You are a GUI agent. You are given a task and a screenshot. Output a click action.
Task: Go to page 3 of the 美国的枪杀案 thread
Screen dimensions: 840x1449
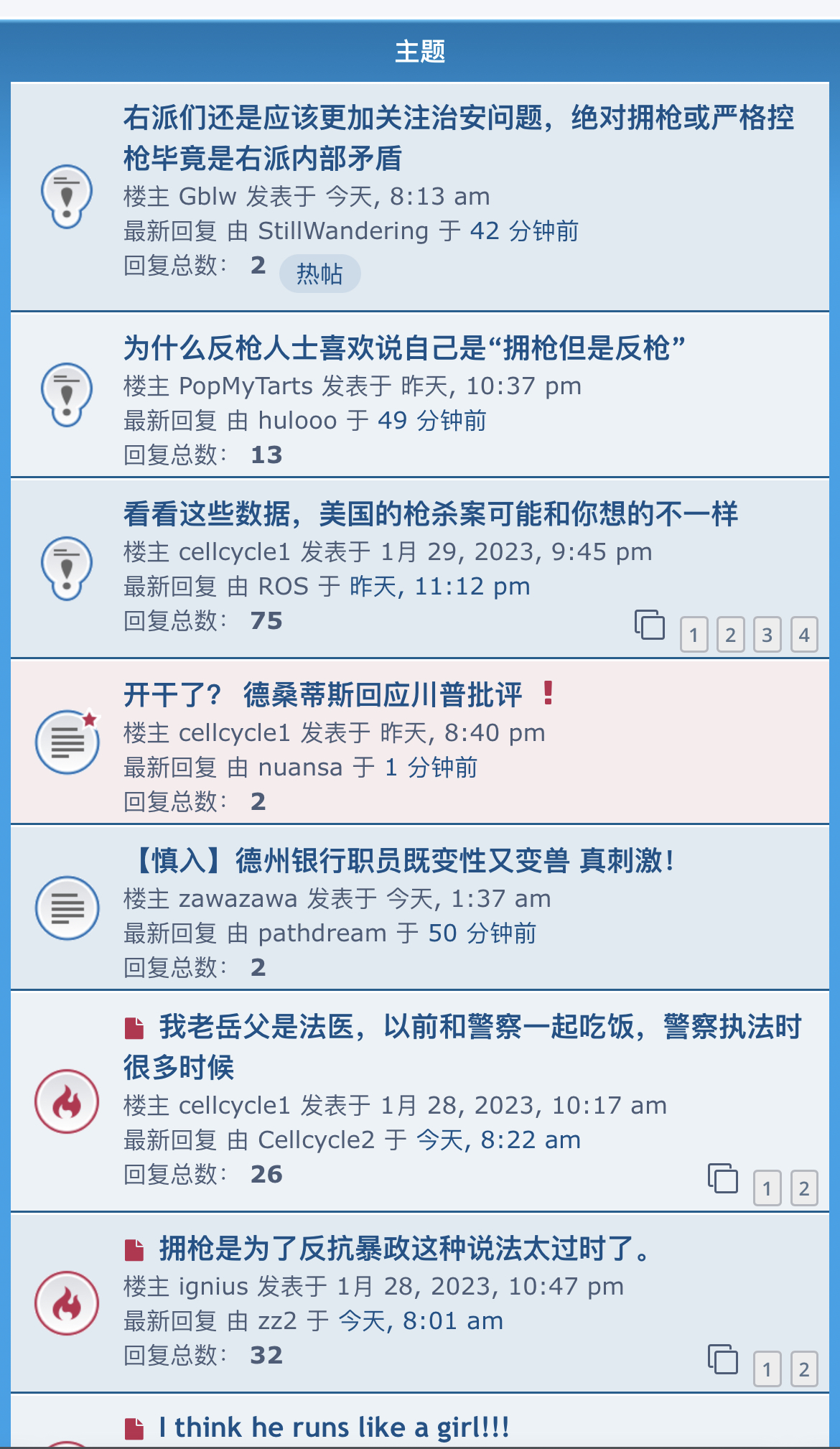(767, 635)
